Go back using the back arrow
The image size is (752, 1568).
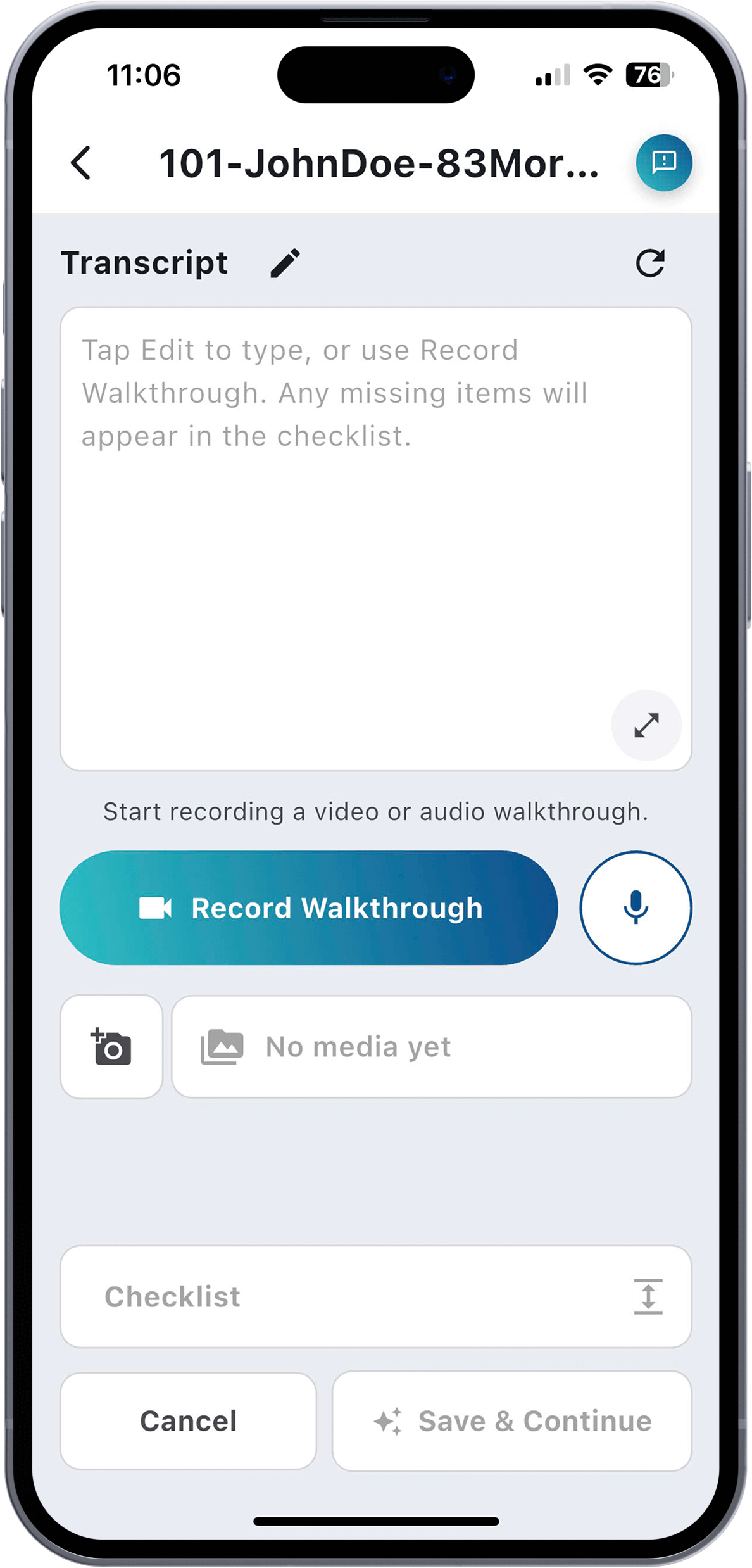(81, 163)
